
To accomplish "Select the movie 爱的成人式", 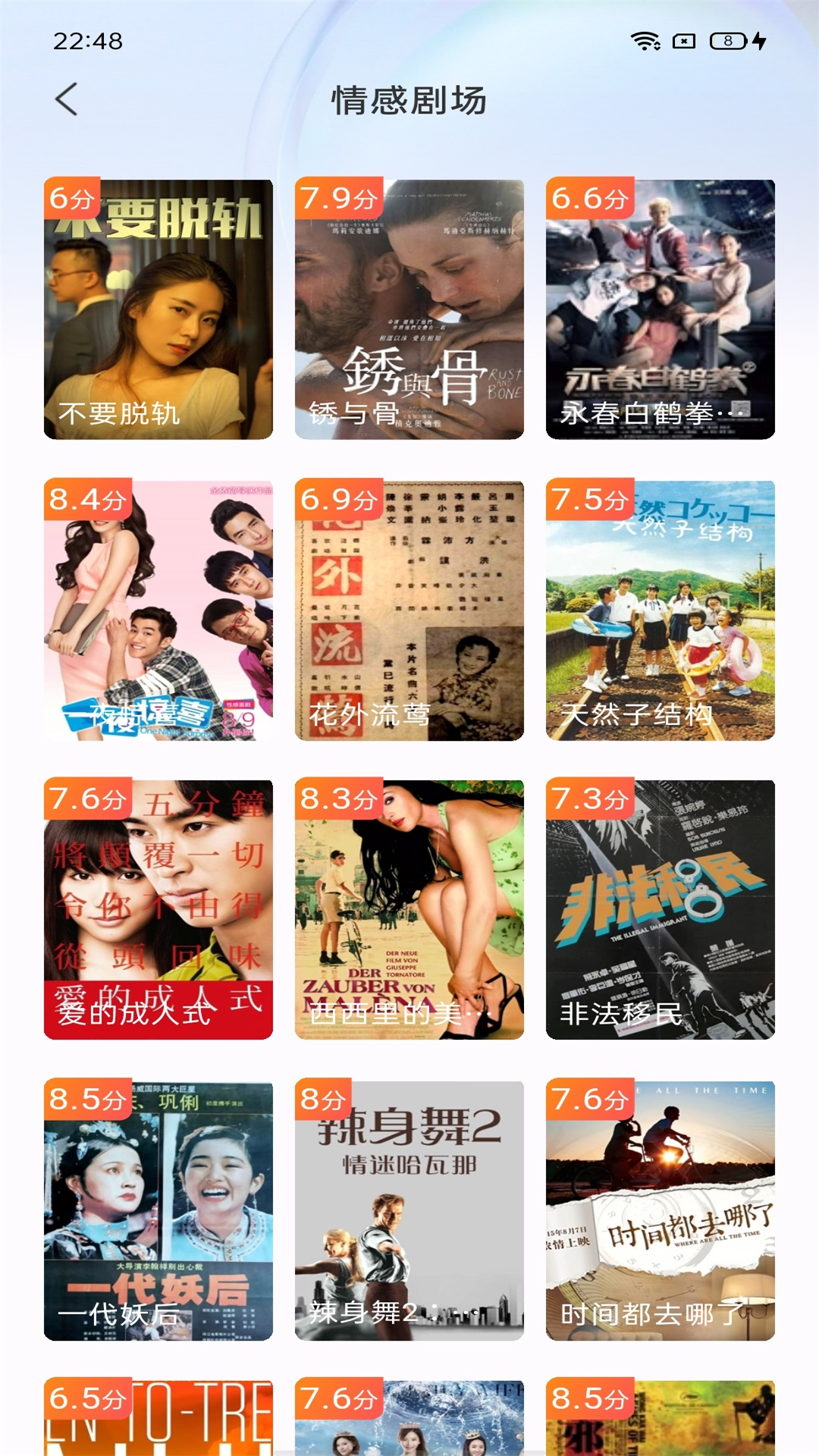I will (158, 909).
